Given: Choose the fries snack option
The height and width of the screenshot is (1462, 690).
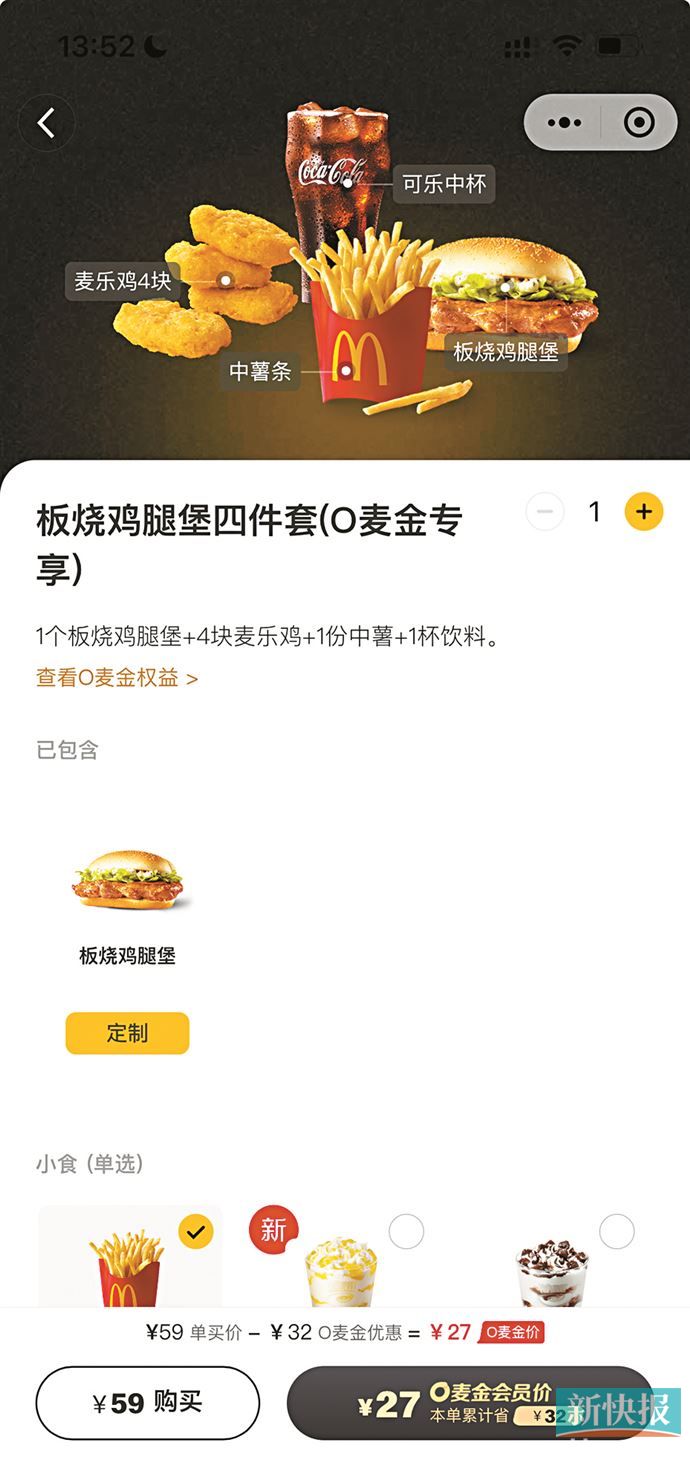Looking at the screenshot, I should point(129,1262).
